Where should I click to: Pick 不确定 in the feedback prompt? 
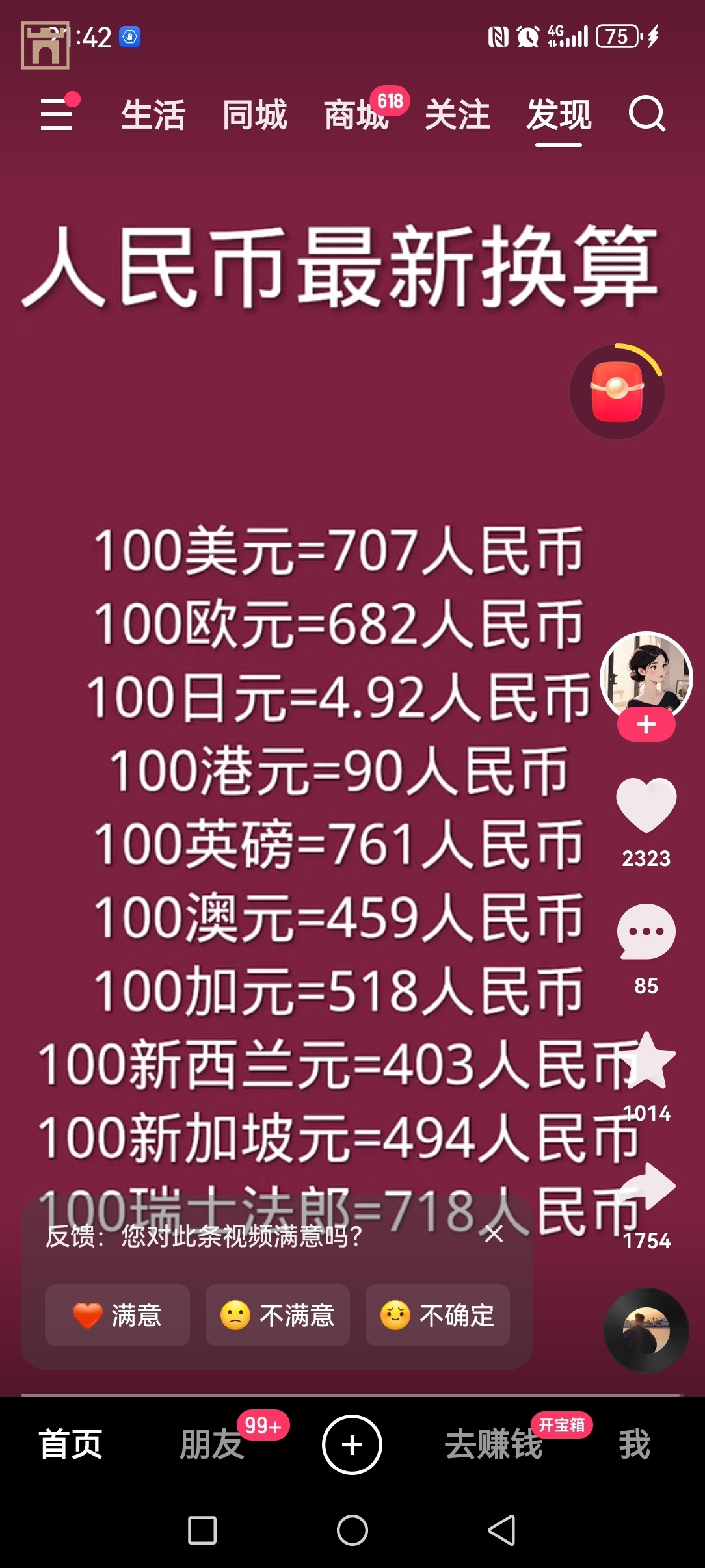[438, 1315]
